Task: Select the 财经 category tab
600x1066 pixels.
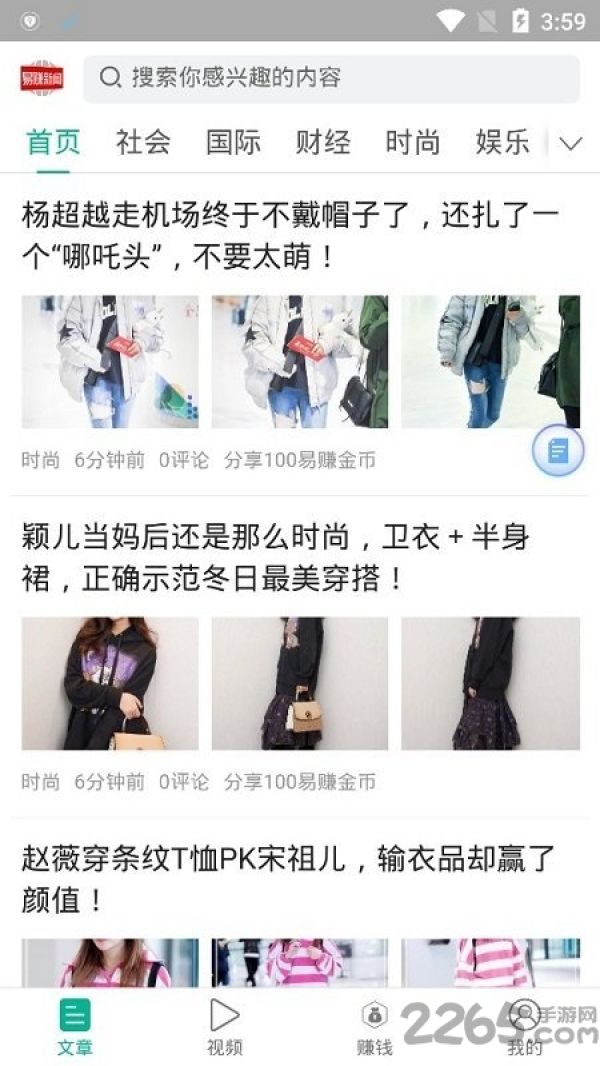Action: click(x=323, y=142)
